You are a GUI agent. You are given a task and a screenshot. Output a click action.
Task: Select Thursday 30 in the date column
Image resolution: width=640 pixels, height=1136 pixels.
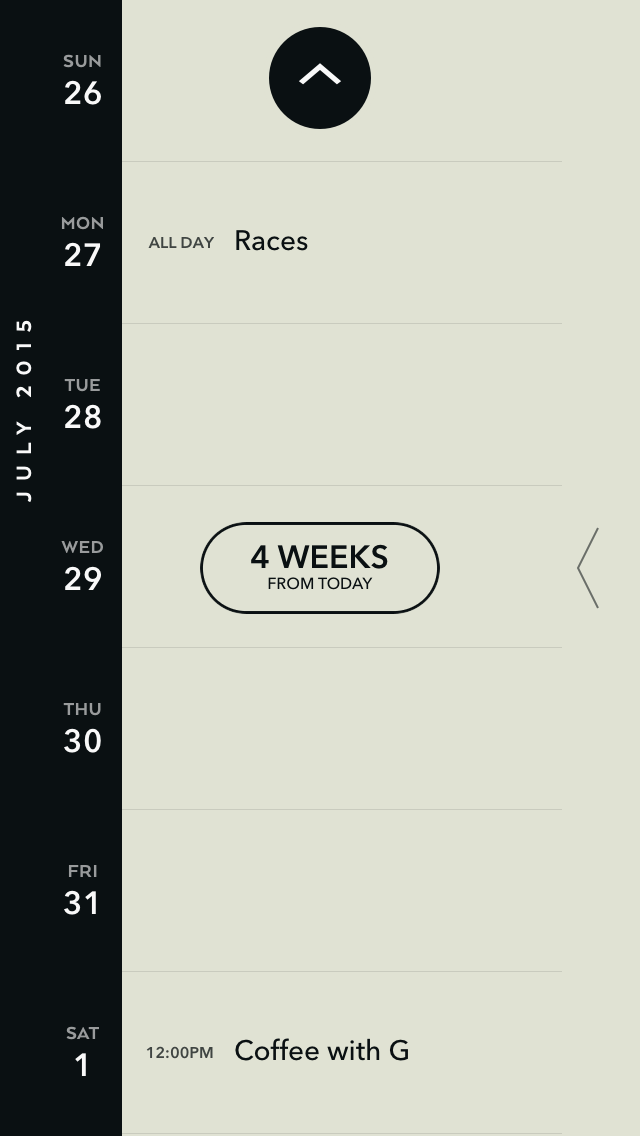[x=82, y=728]
